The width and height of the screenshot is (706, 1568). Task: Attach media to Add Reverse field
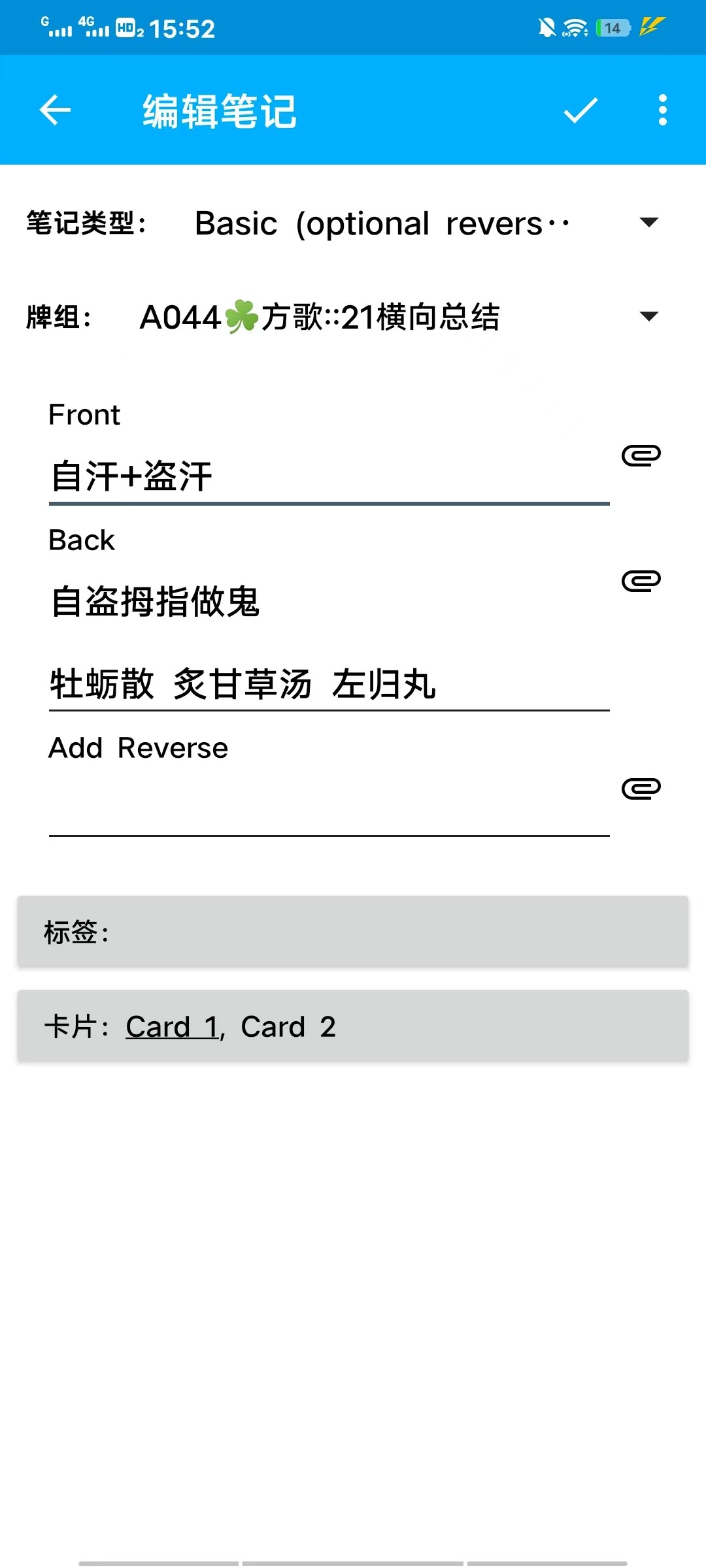[x=641, y=789]
